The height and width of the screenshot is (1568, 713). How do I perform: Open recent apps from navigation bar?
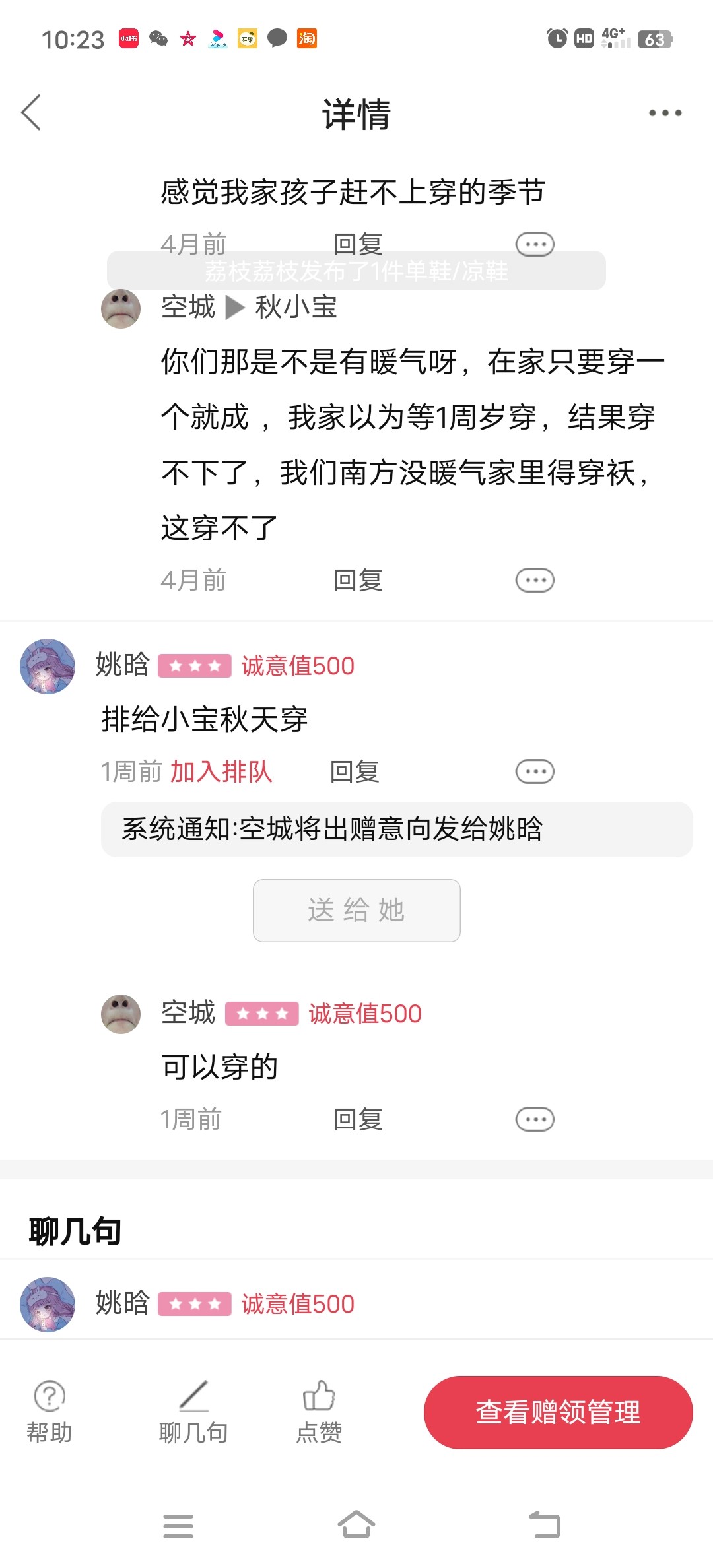coord(178,1525)
